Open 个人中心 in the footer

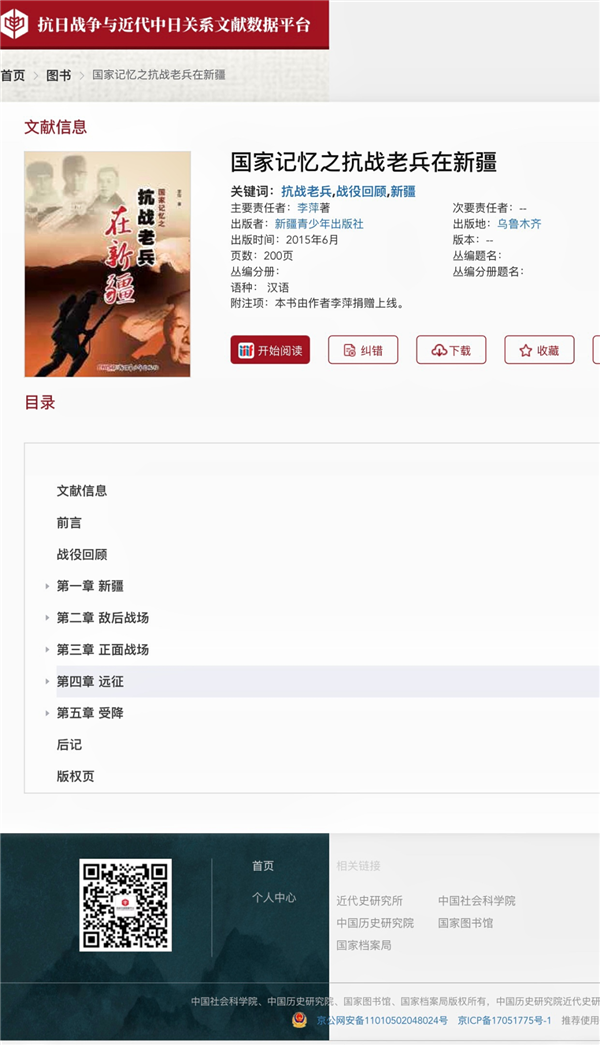[x=274, y=898]
